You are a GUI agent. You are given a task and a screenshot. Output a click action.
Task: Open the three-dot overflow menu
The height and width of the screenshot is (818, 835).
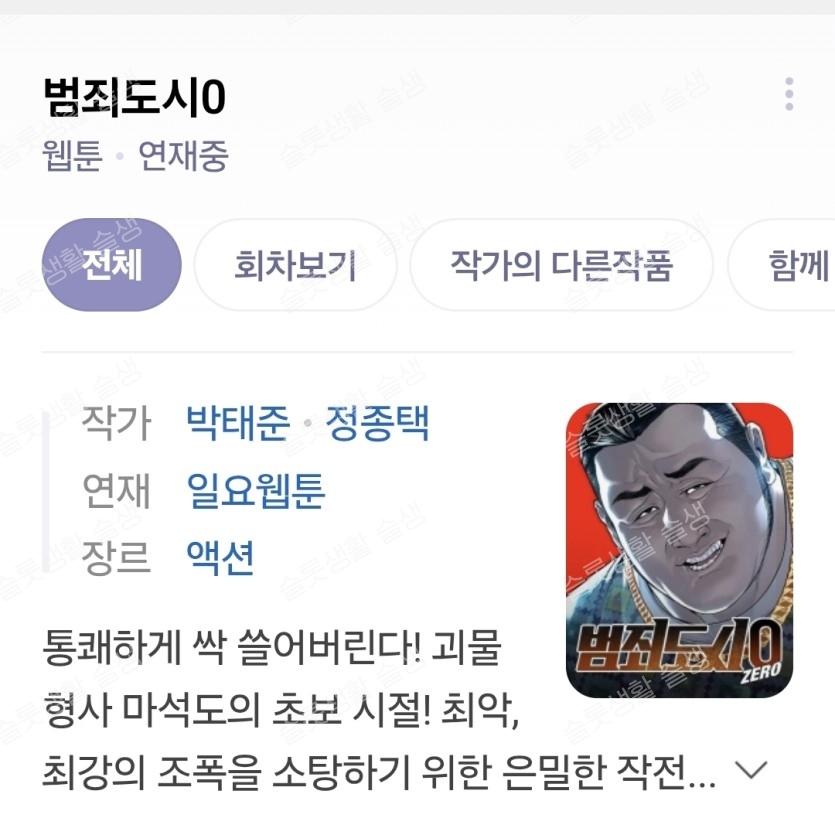pyautogui.click(x=789, y=94)
